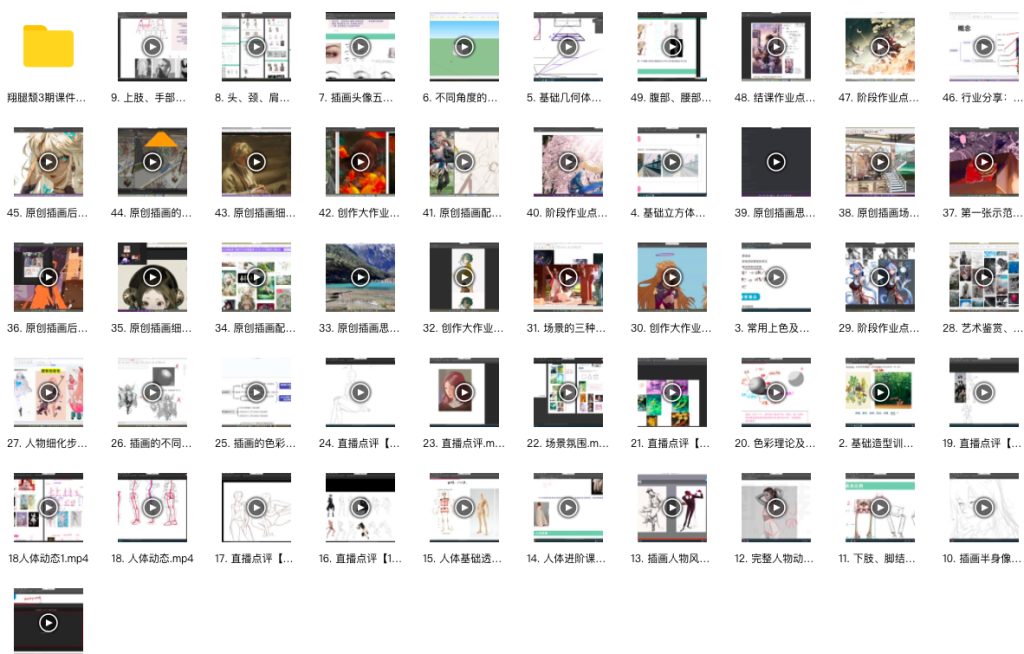
Task: Play video 12. 完整人物动
Action: (x=776, y=507)
